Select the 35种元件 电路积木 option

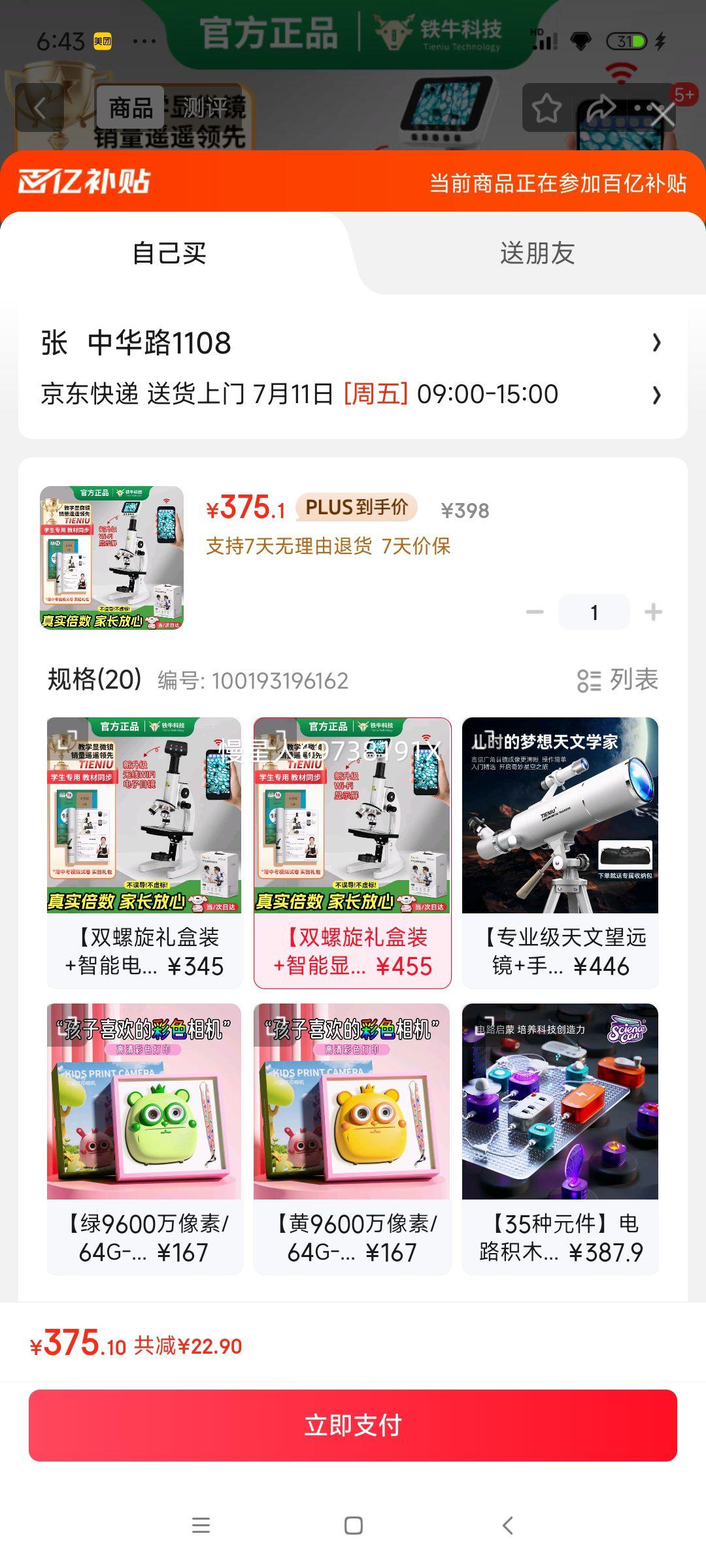(x=560, y=1139)
